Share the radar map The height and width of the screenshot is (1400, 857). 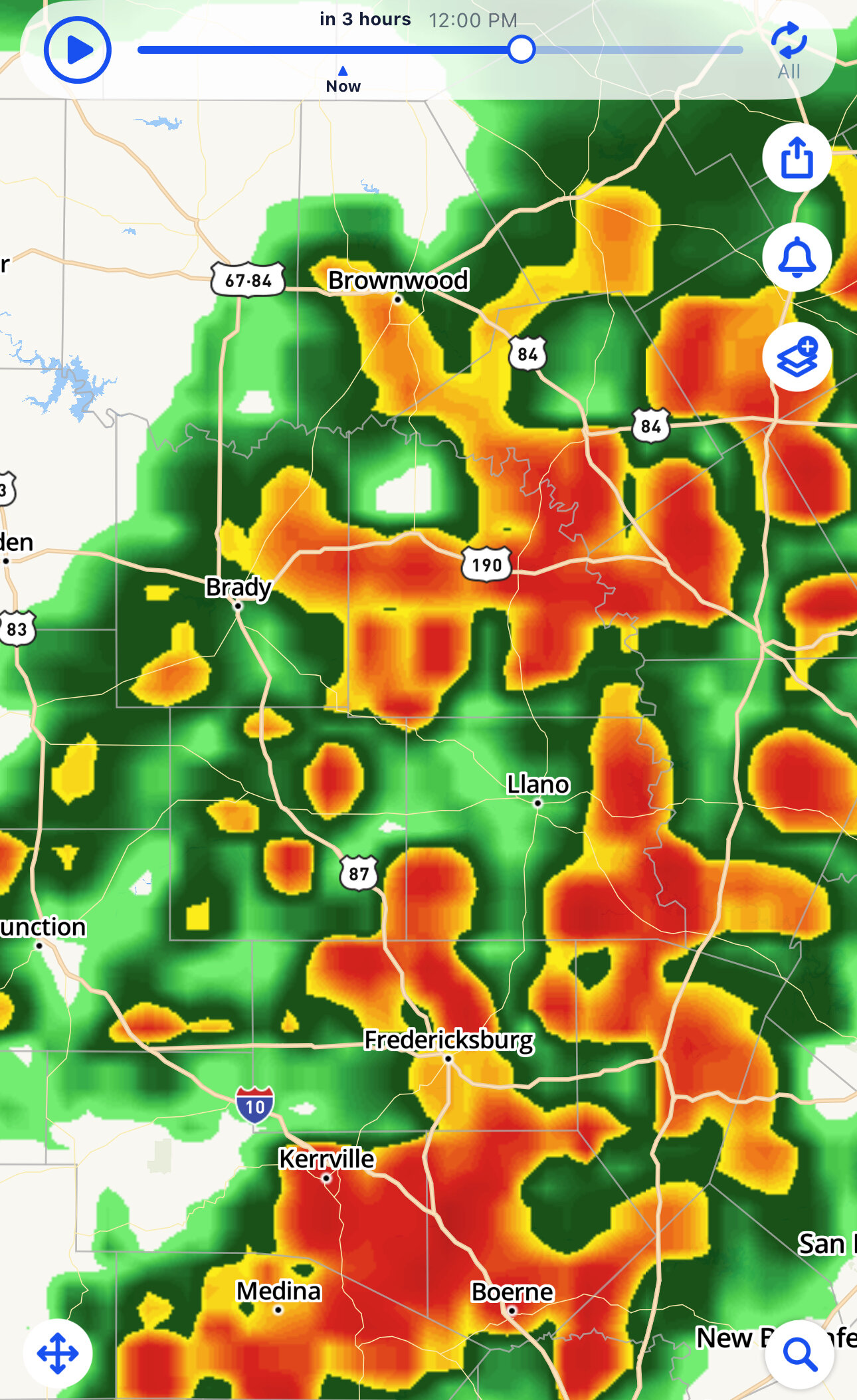click(797, 158)
